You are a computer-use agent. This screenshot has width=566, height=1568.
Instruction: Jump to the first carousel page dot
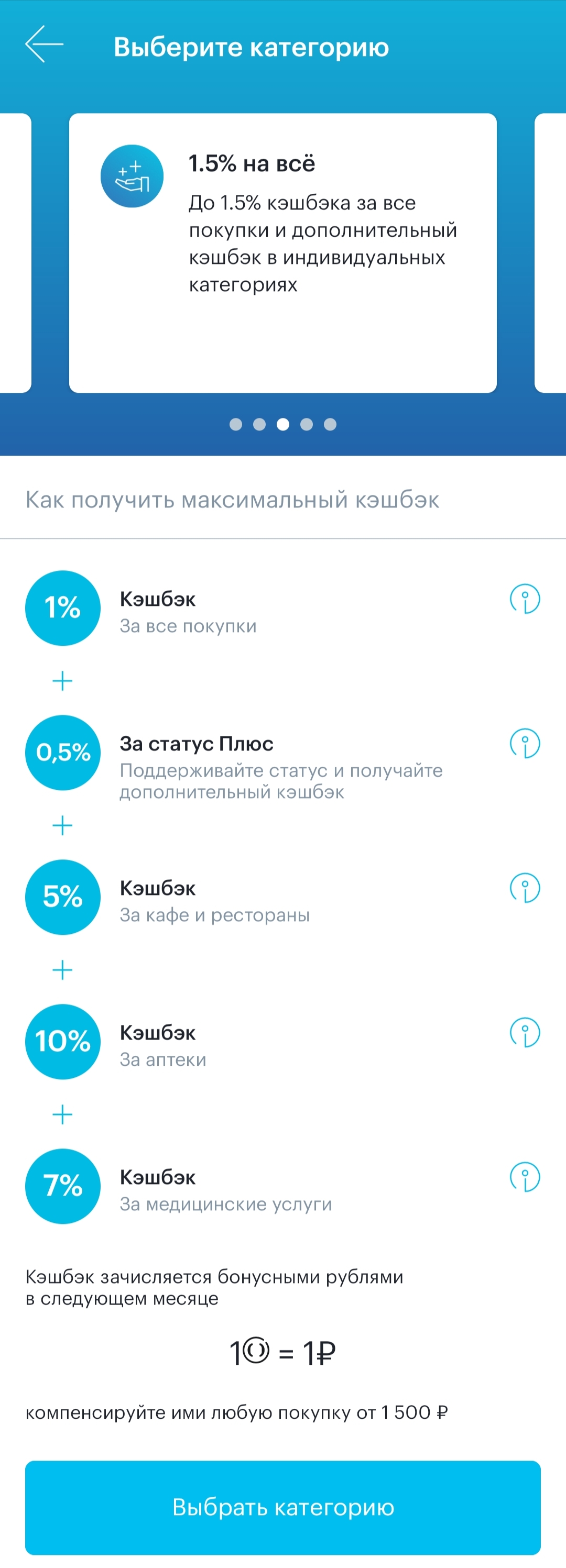pos(236,424)
